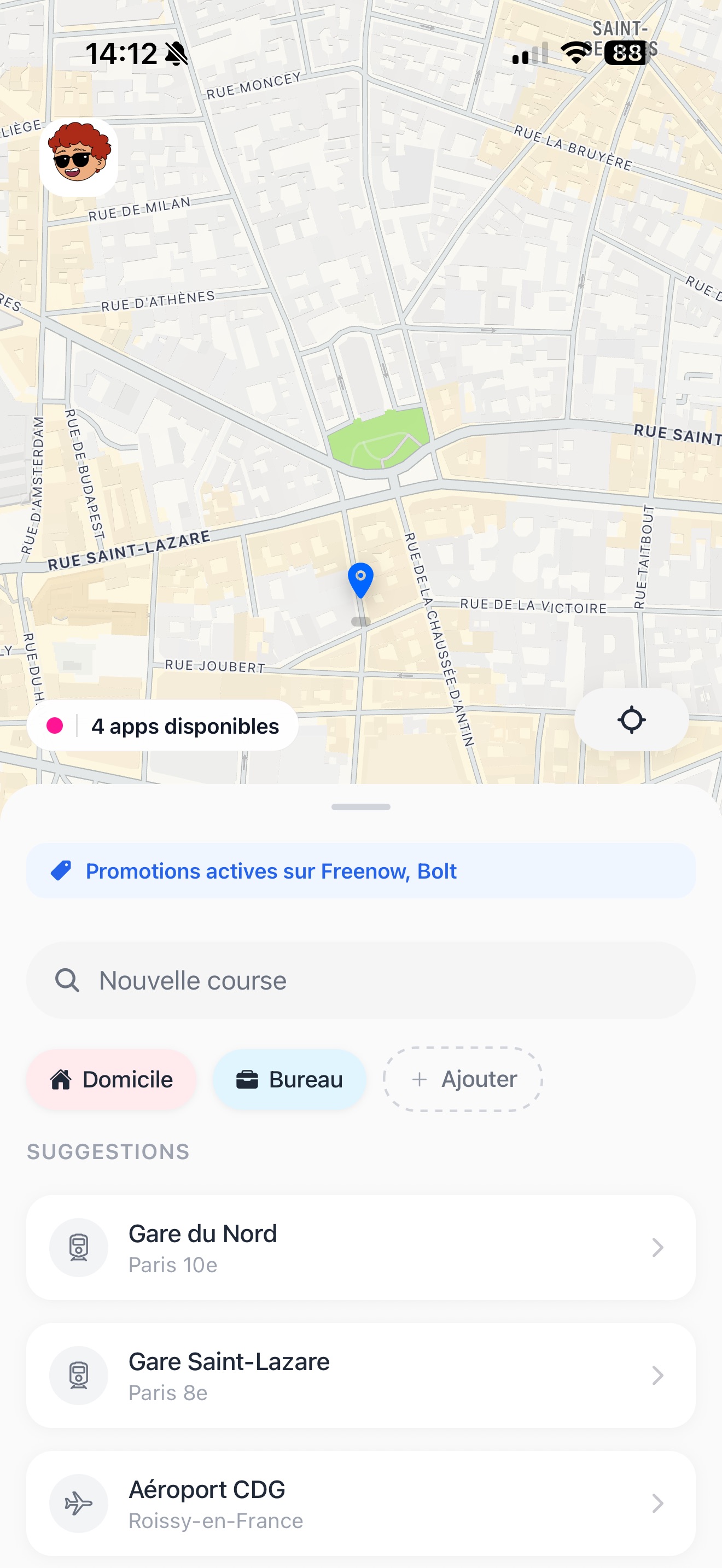The width and height of the screenshot is (722, 1568).
Task: Tap the airplane icon next to Aéroport CDG
Action: click(x=79, y=1503)
